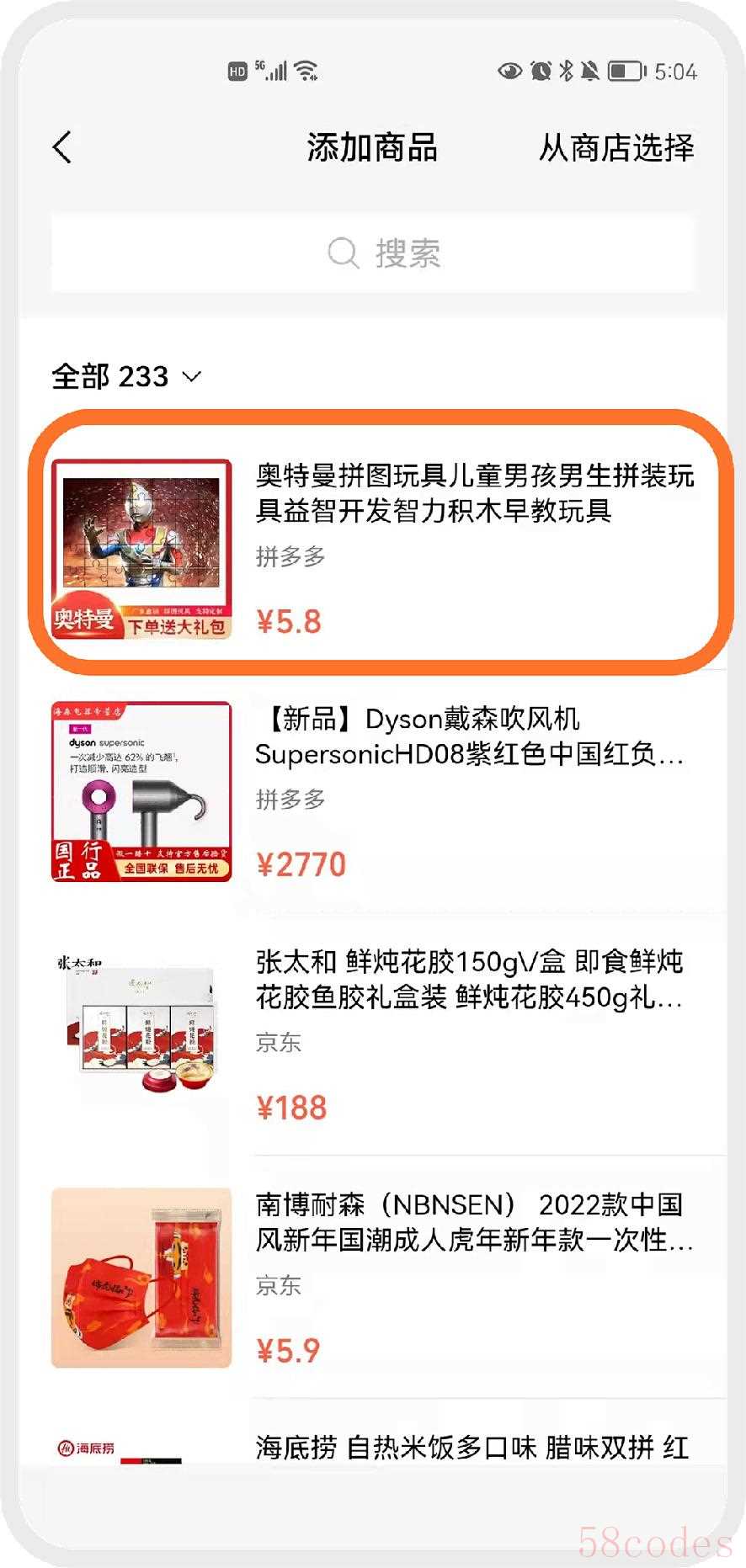Expand the 全部 233 category dropdown
The image size is (746, 1568).
point(127,376)
